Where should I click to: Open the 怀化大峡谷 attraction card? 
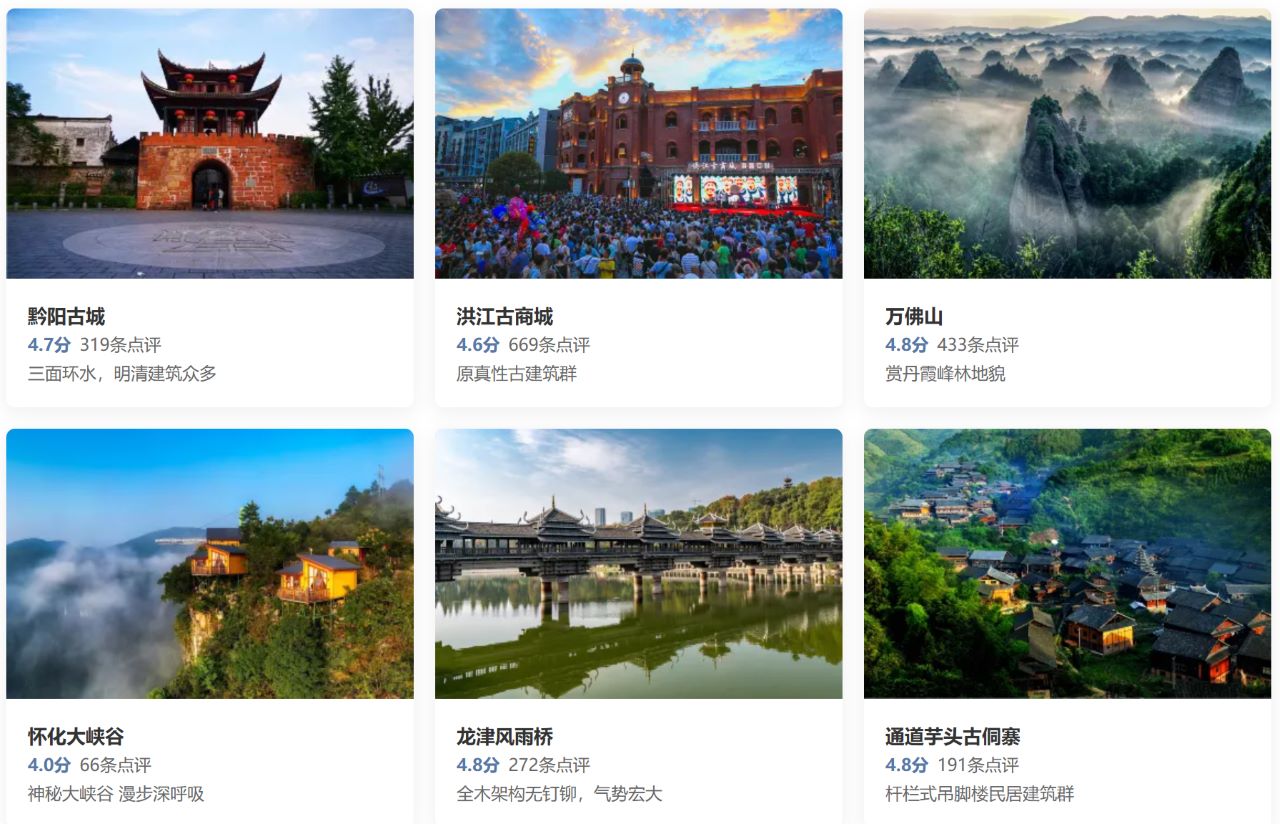pos(209,626)
